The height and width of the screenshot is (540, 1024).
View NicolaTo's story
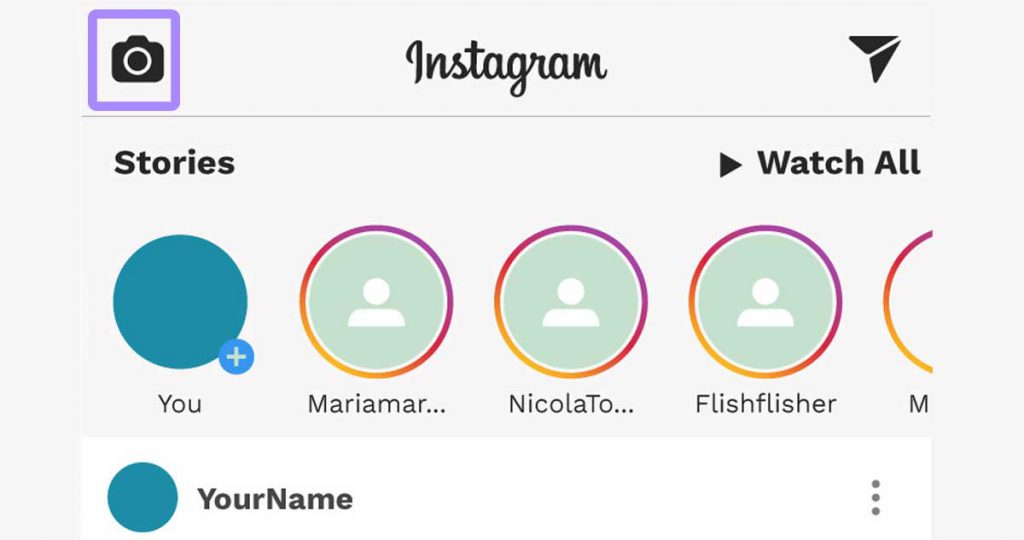570,303
